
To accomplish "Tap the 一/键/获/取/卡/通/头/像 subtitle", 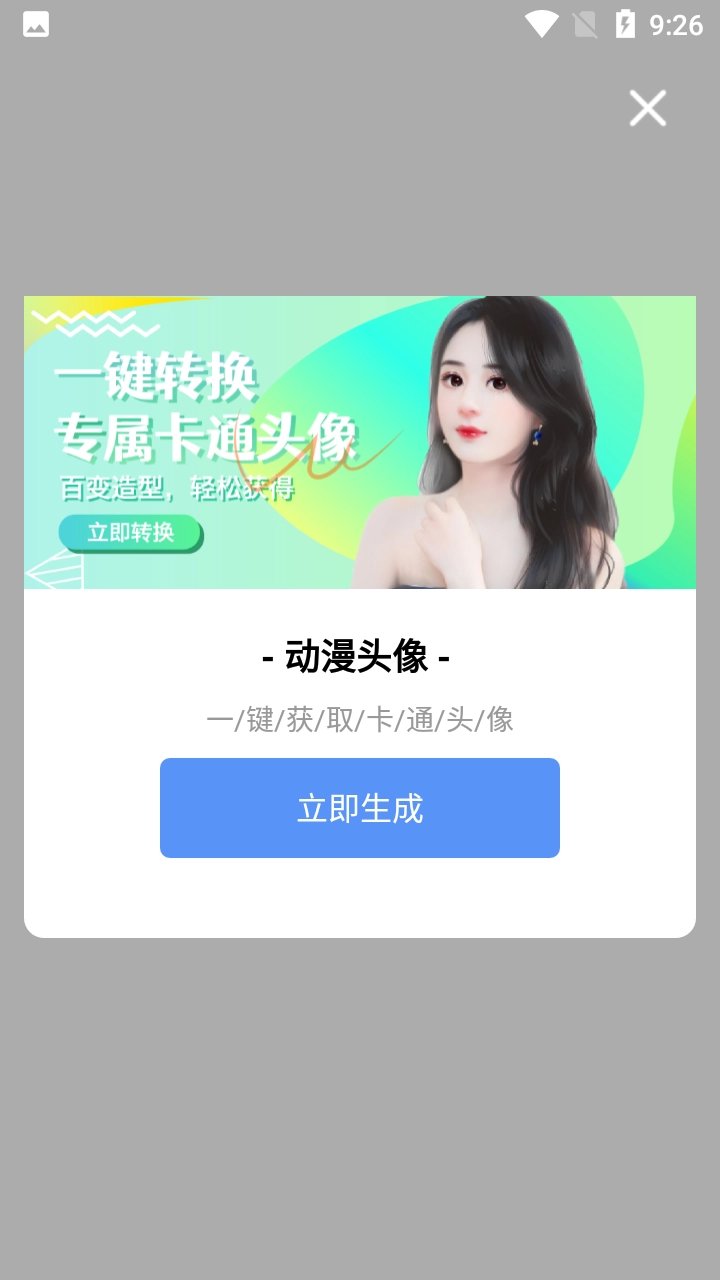I will [x=358, y=719].
